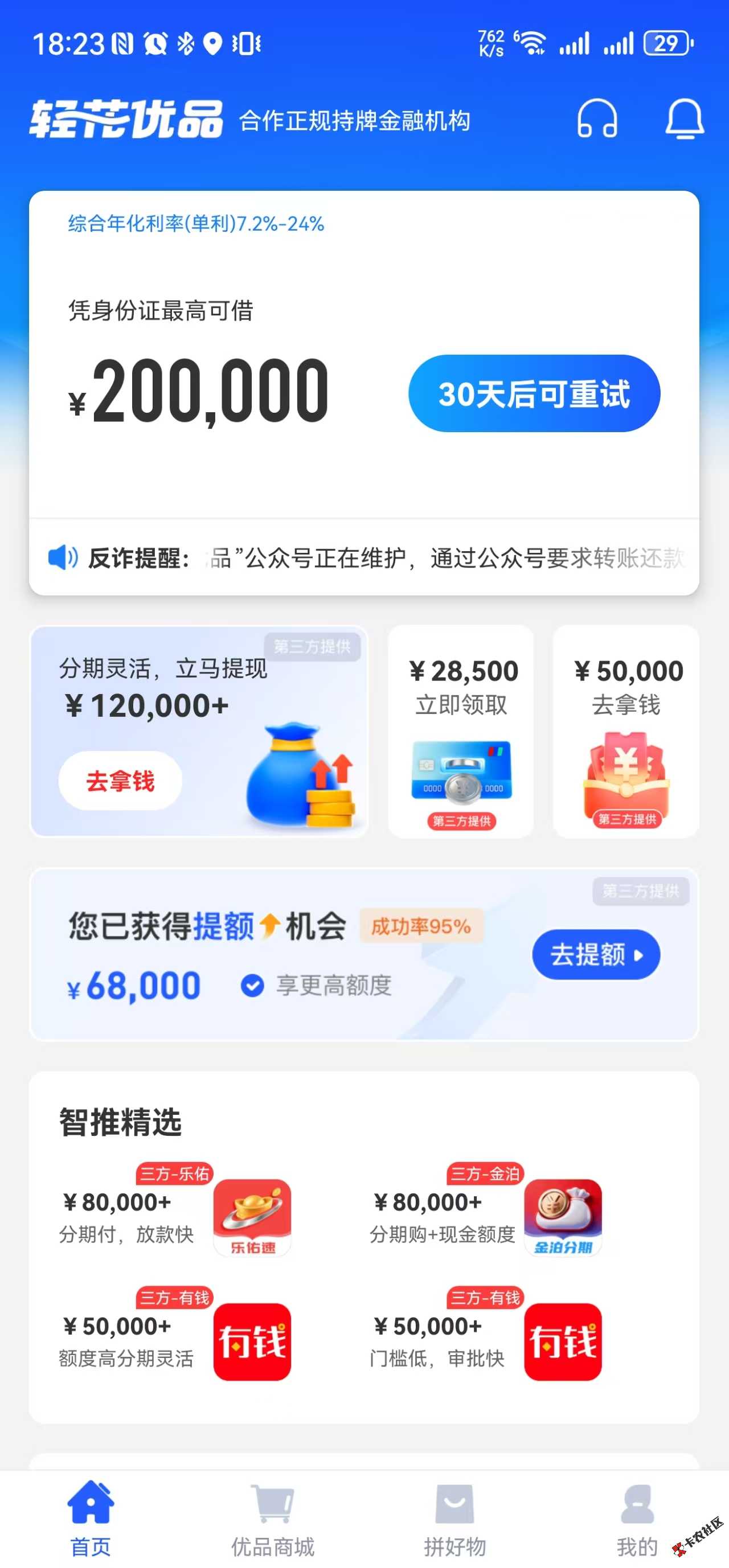This screenshot has width=729, height=1568.
Task: Go to the 首页 tab
Action: (91, 1518)
